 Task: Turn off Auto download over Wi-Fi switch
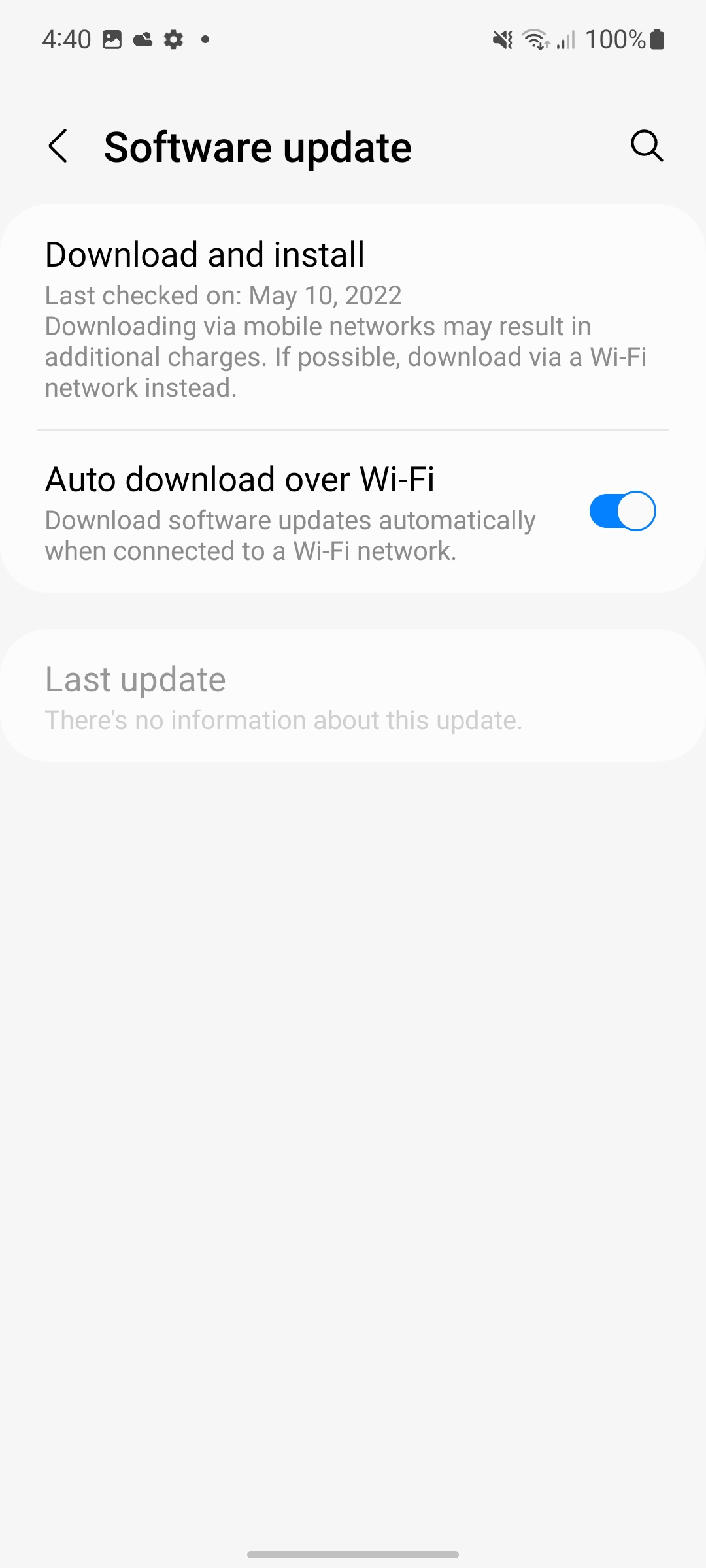(x=622, y=511)
